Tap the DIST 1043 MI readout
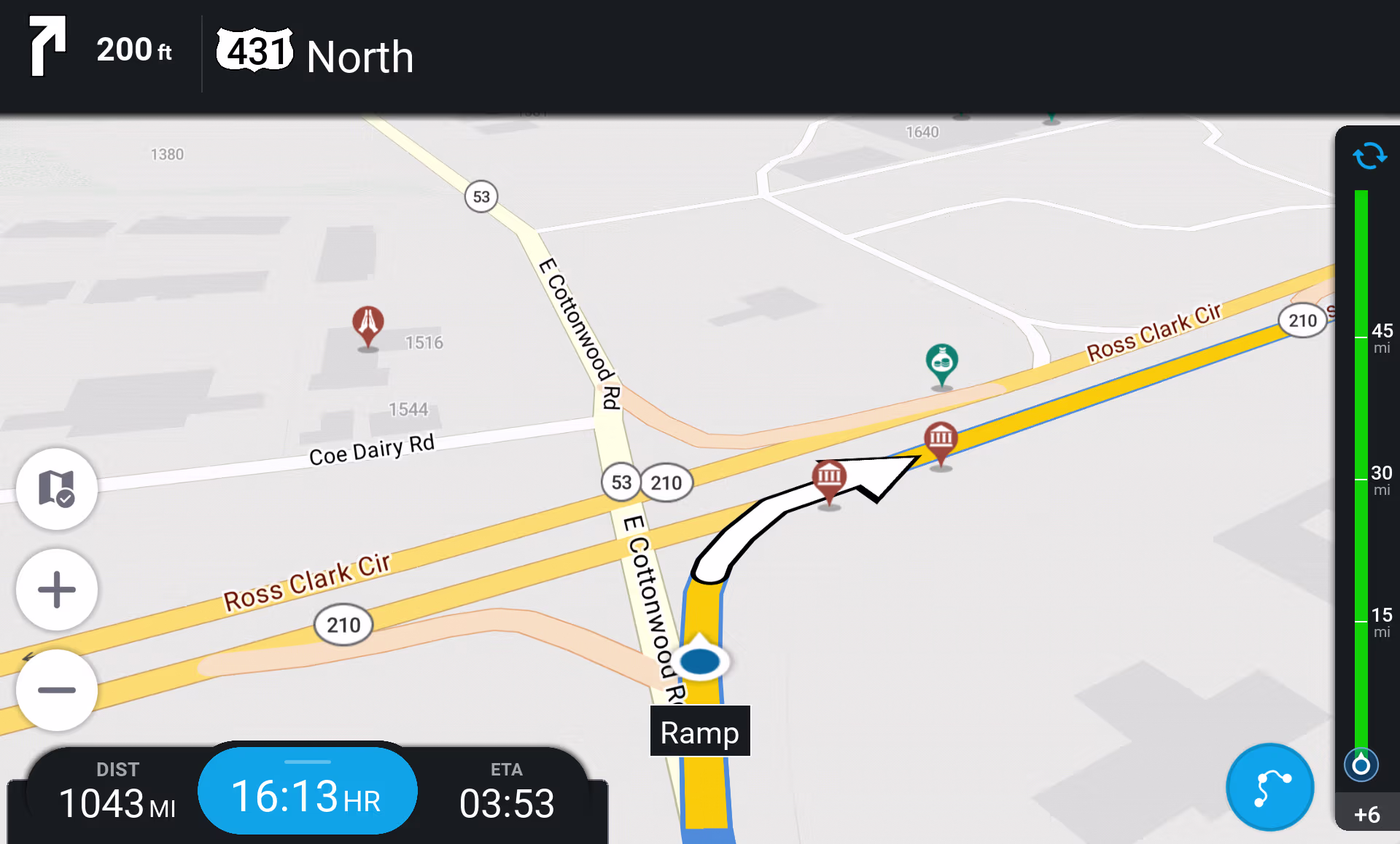Viewport: 1400px width, 844px height. coord(117,793)
